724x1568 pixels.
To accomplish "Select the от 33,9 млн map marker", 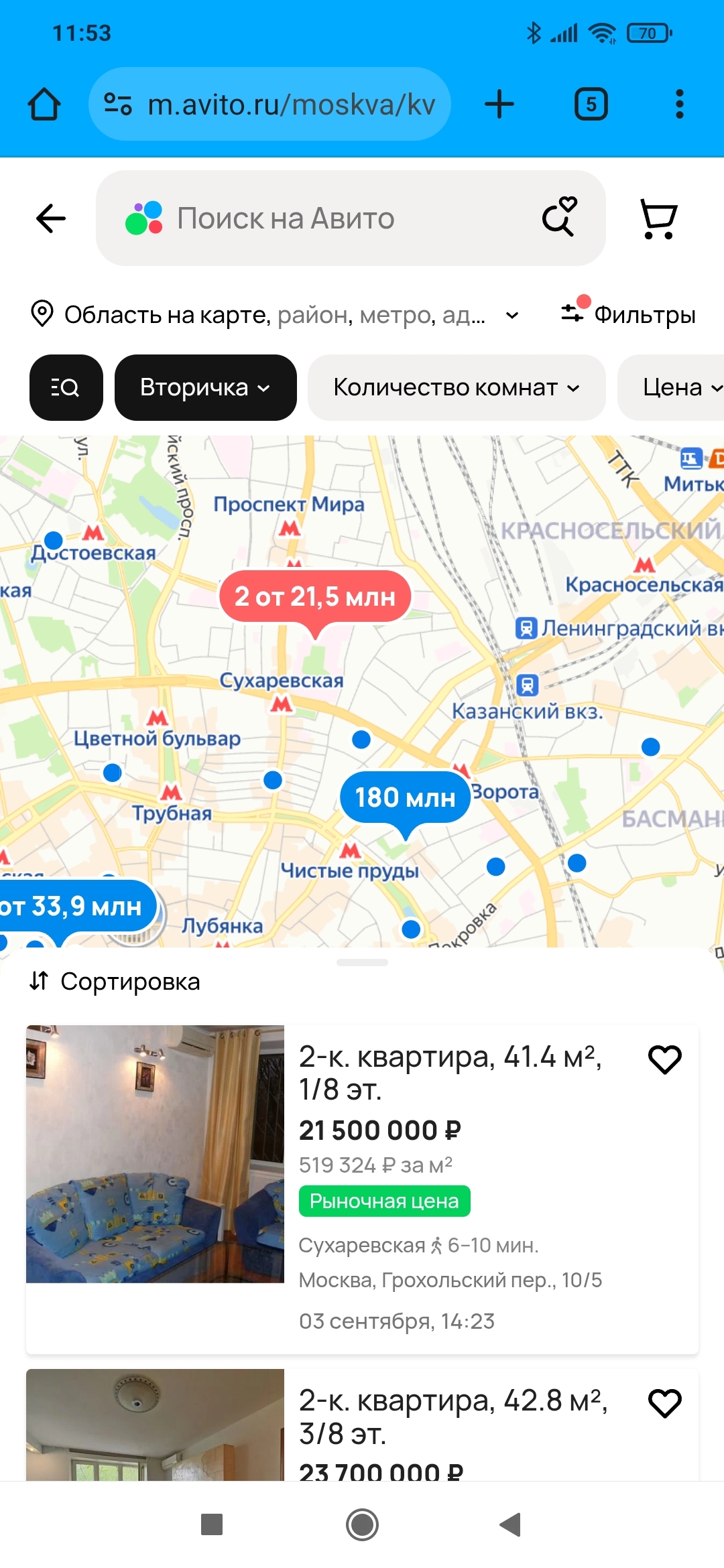I will 74,907.
